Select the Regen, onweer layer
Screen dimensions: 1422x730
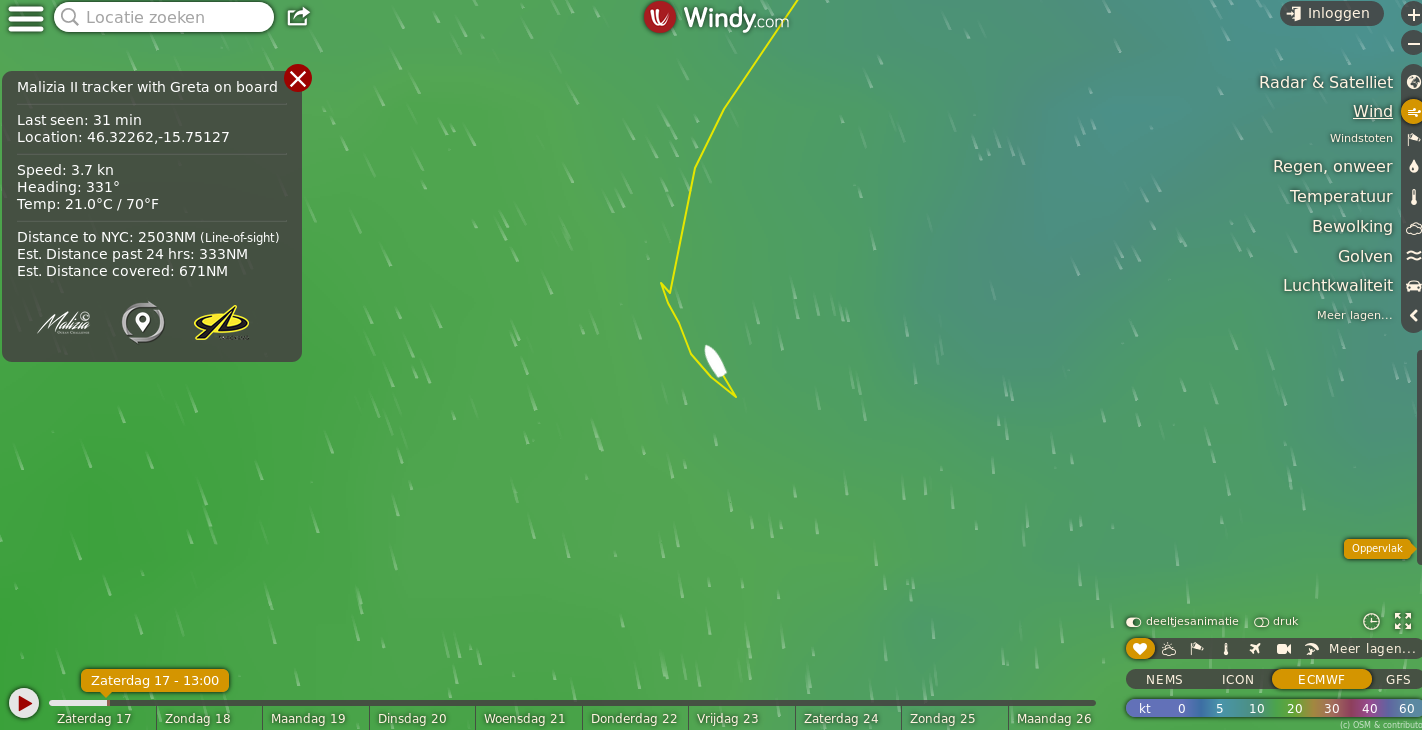click(x=1332, y=166)
